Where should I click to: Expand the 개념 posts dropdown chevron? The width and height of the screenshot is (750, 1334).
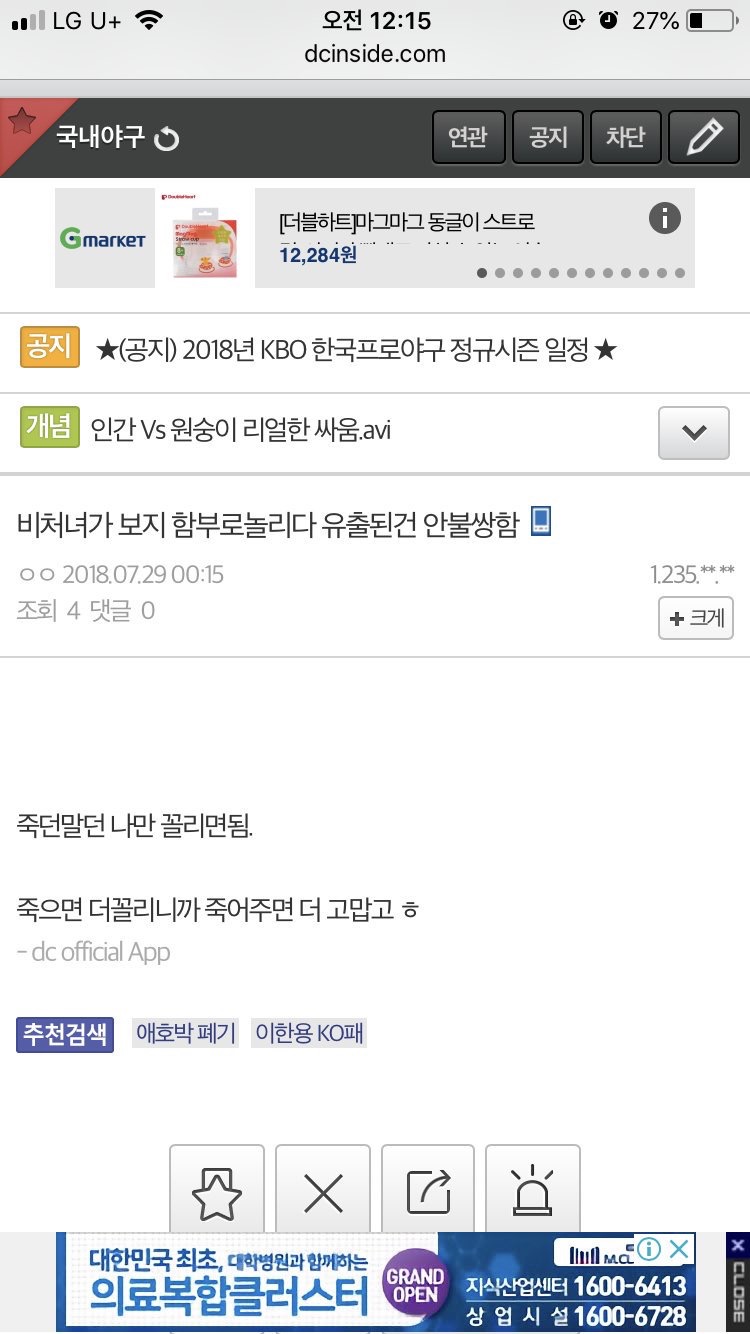click(693, 433)
